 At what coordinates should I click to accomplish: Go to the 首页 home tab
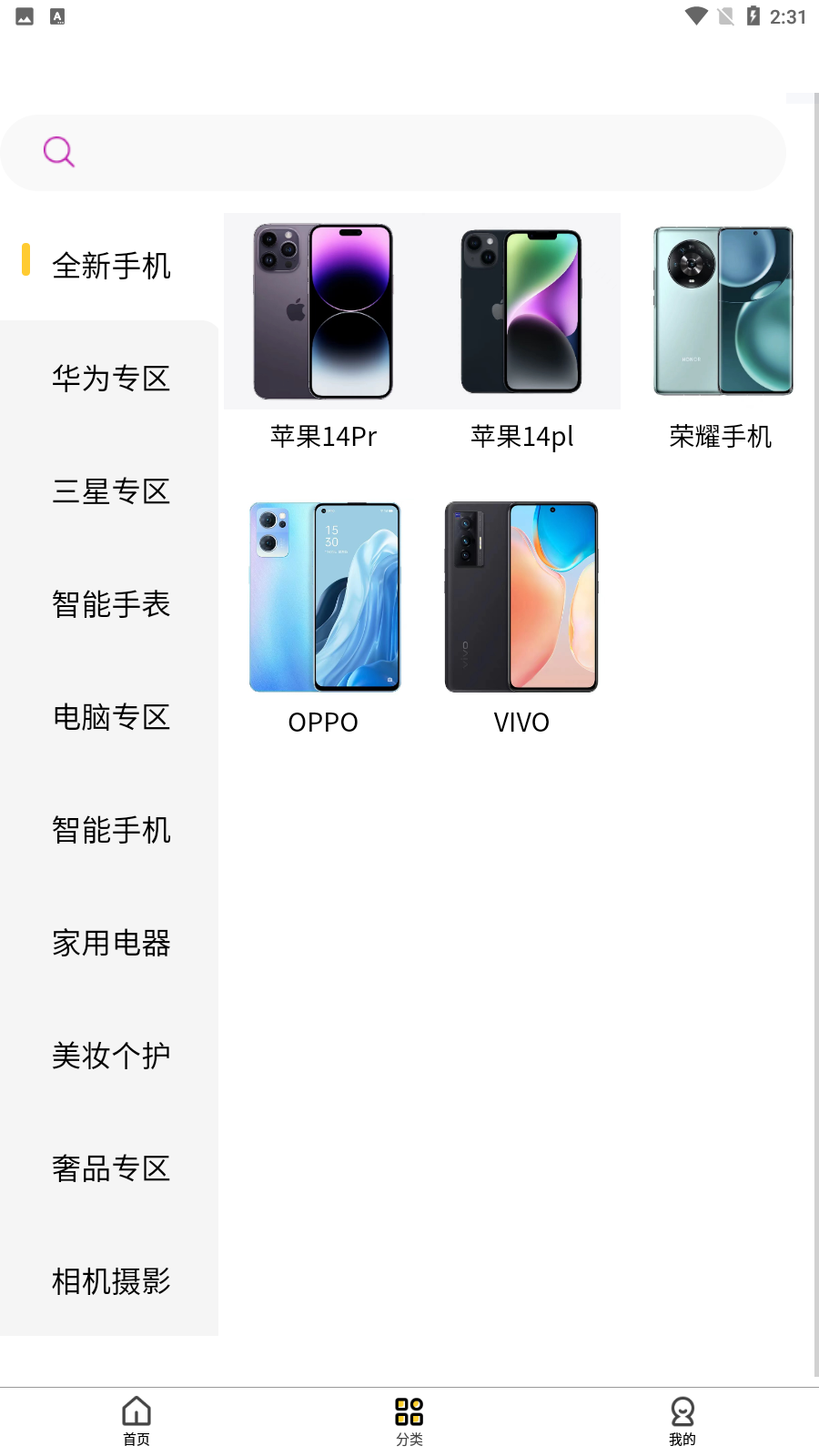tap(136, 1421)
